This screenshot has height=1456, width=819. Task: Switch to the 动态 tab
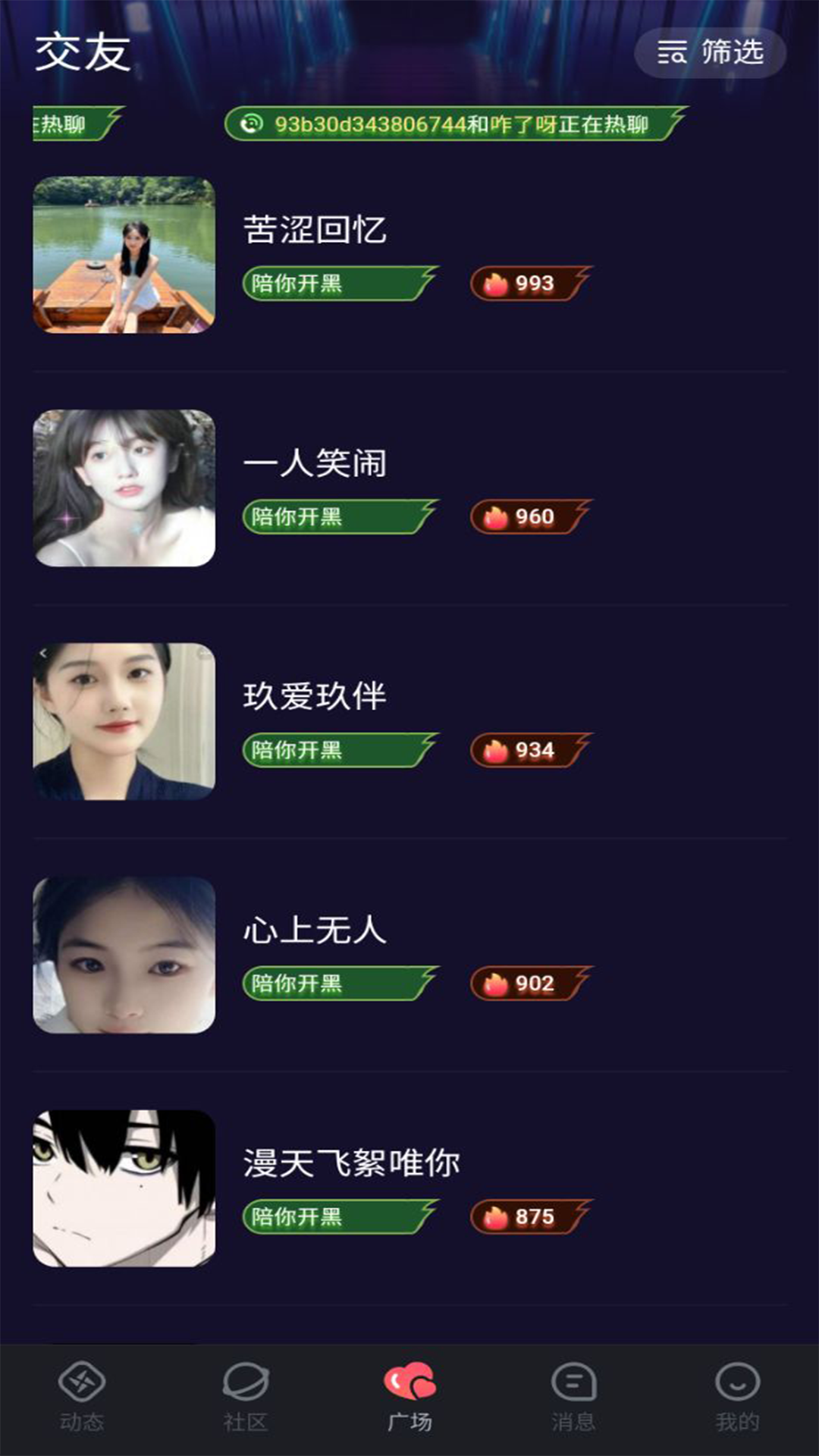click(x=82, y=1397)
